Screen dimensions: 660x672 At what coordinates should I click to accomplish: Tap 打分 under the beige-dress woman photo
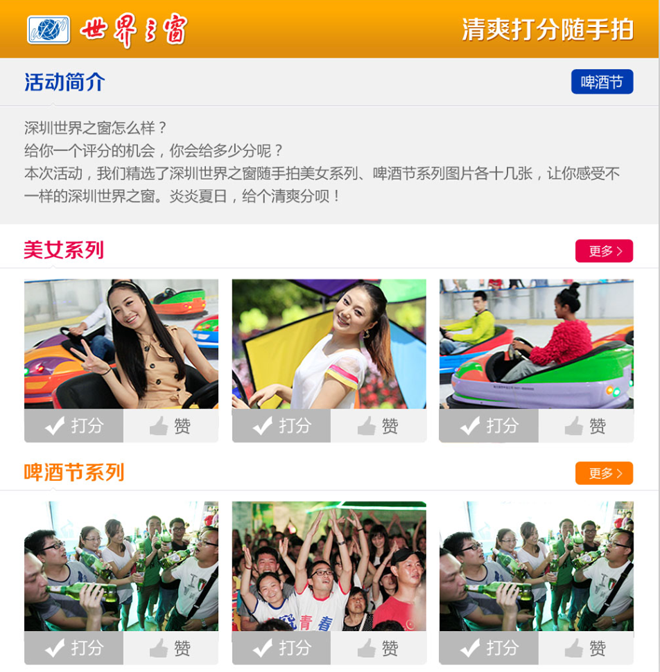(74, 426)
